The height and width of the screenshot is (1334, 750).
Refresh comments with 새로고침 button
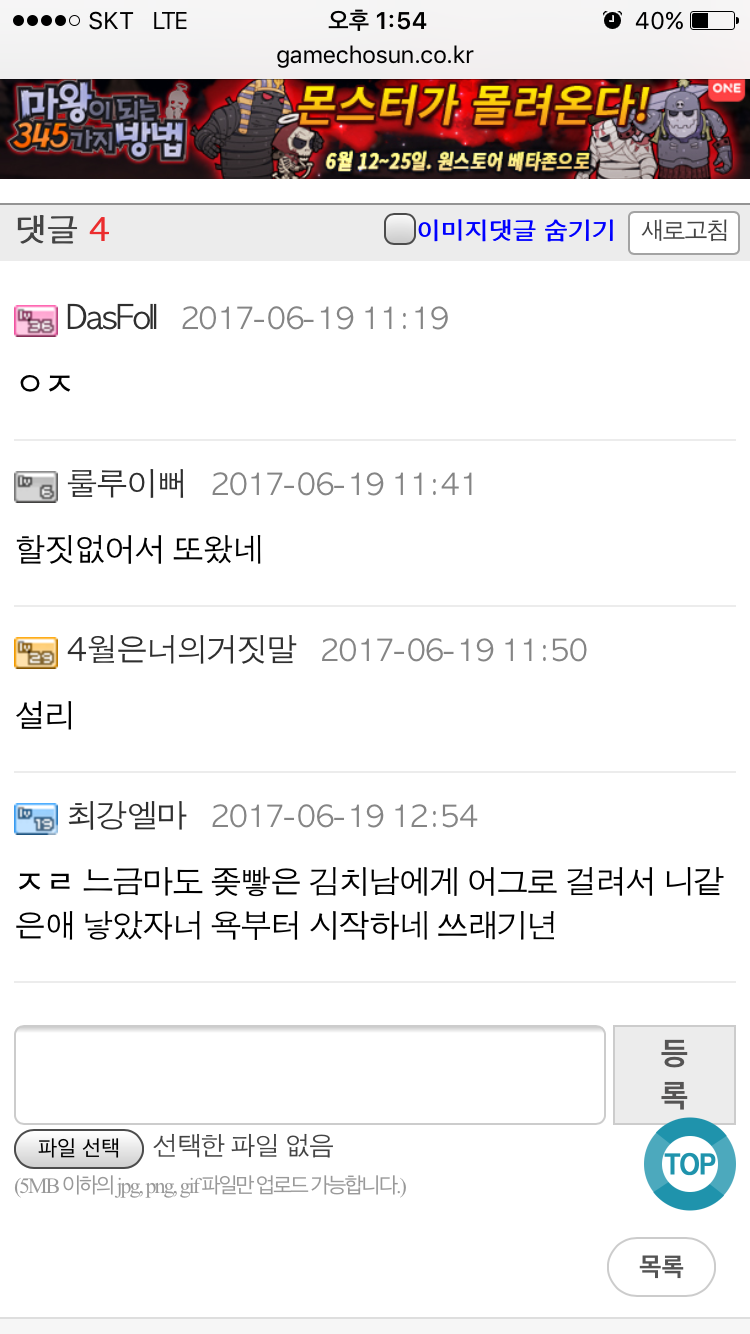684,232
